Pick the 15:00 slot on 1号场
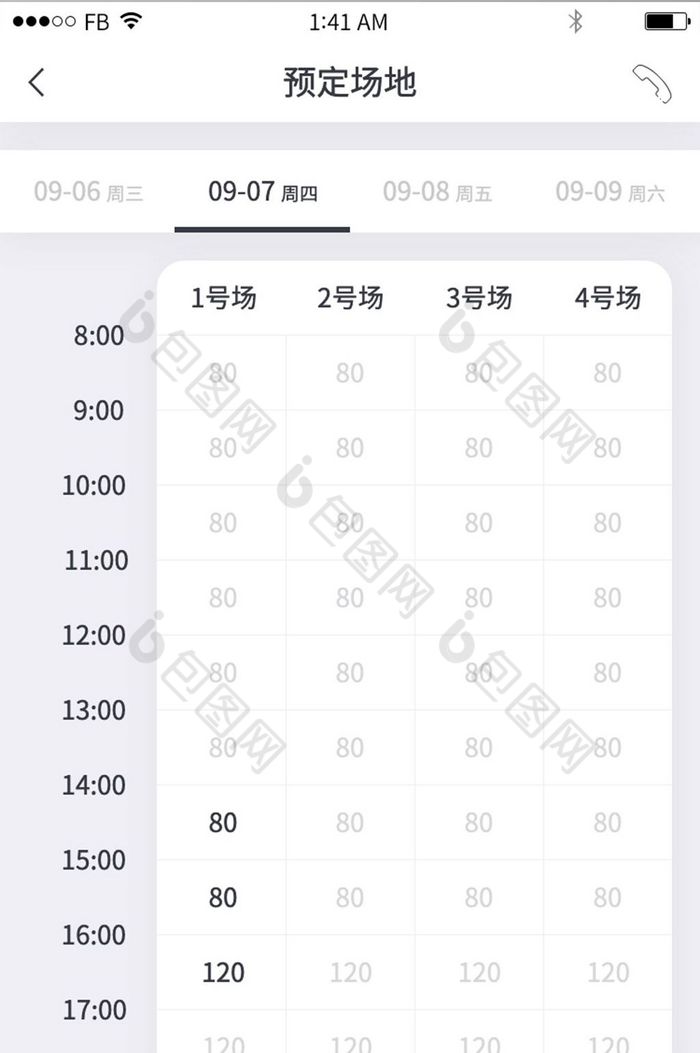Viewport: 700px width, 1053px height. point(222,898)
